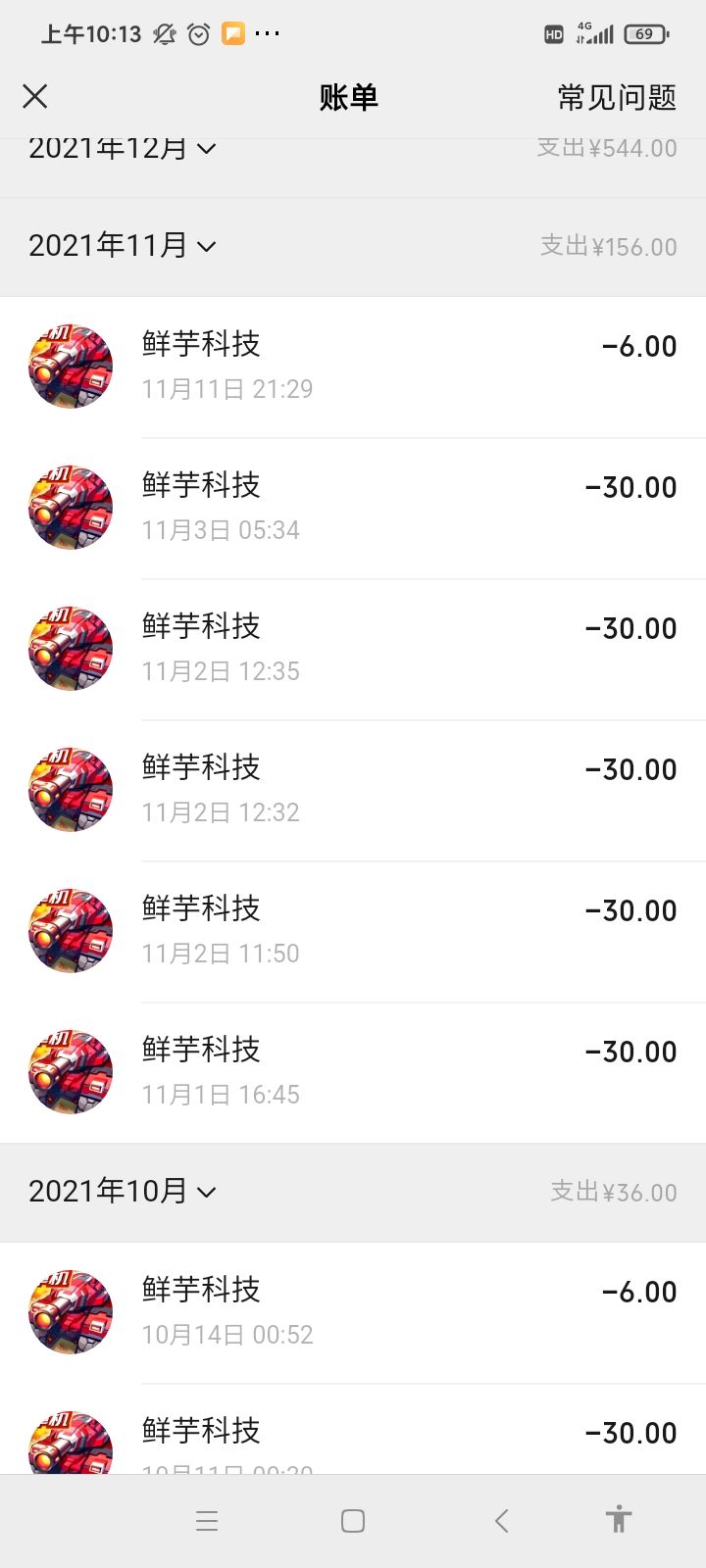706x1568 pixels.
Task: Tap 支出¥156.00 for November
Action: point(608,245)
